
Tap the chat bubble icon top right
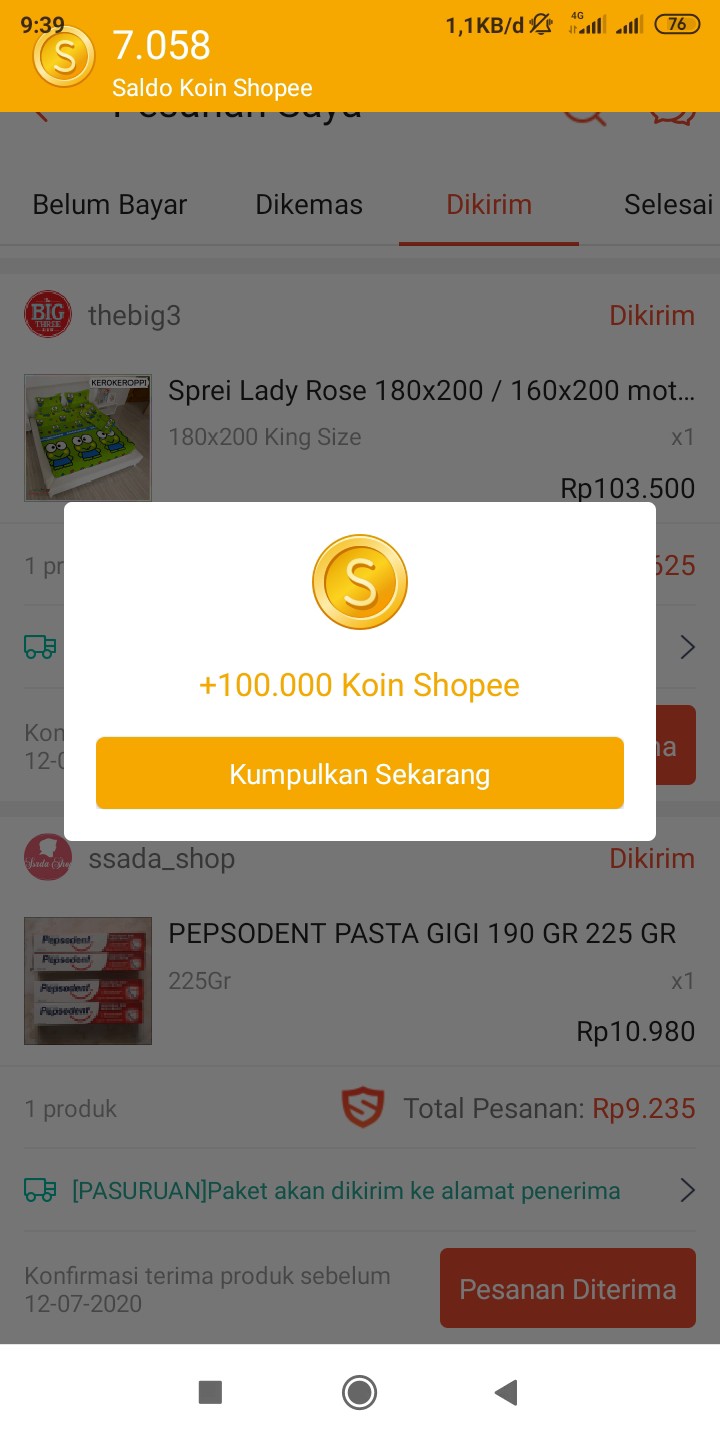click(672, 113)
